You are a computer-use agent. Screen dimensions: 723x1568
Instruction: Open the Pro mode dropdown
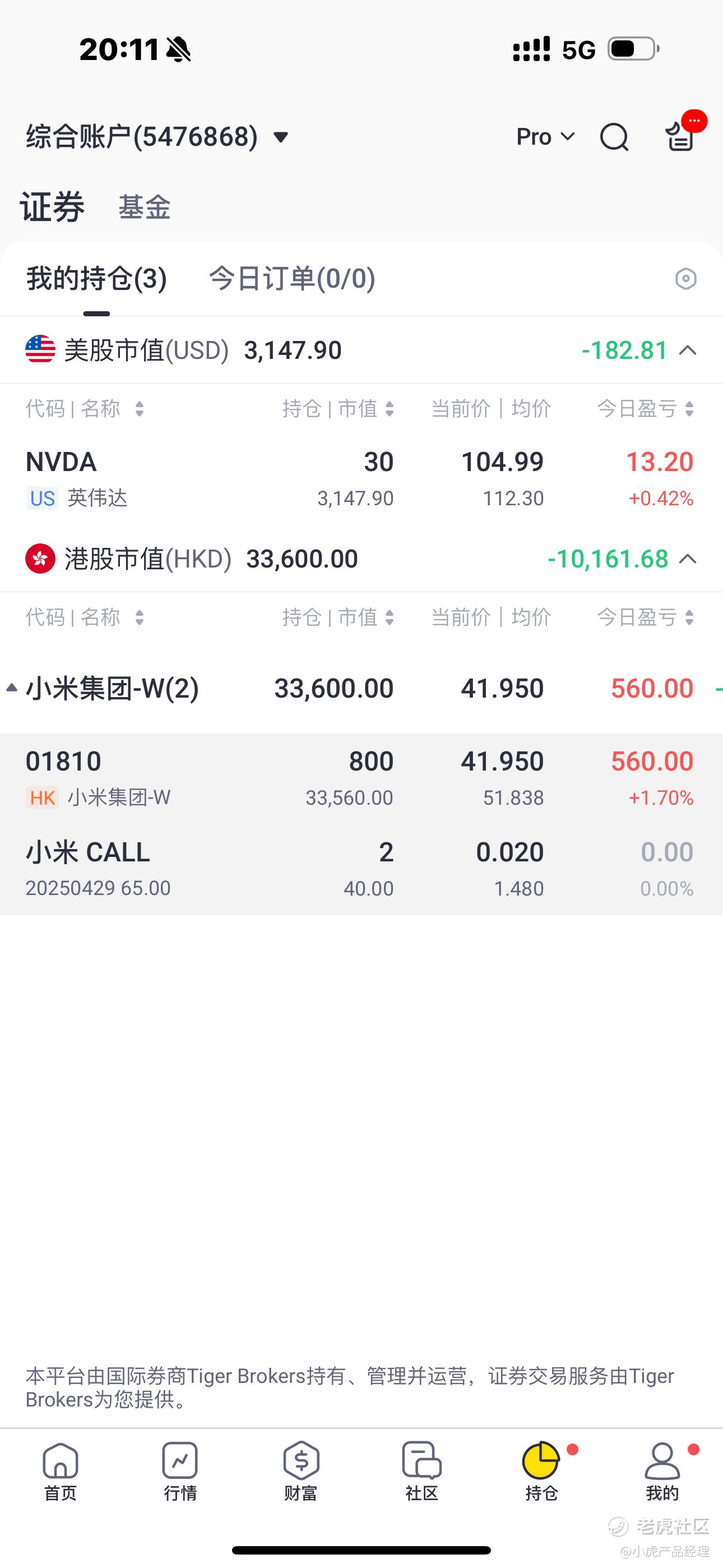[x=545, y=136]
